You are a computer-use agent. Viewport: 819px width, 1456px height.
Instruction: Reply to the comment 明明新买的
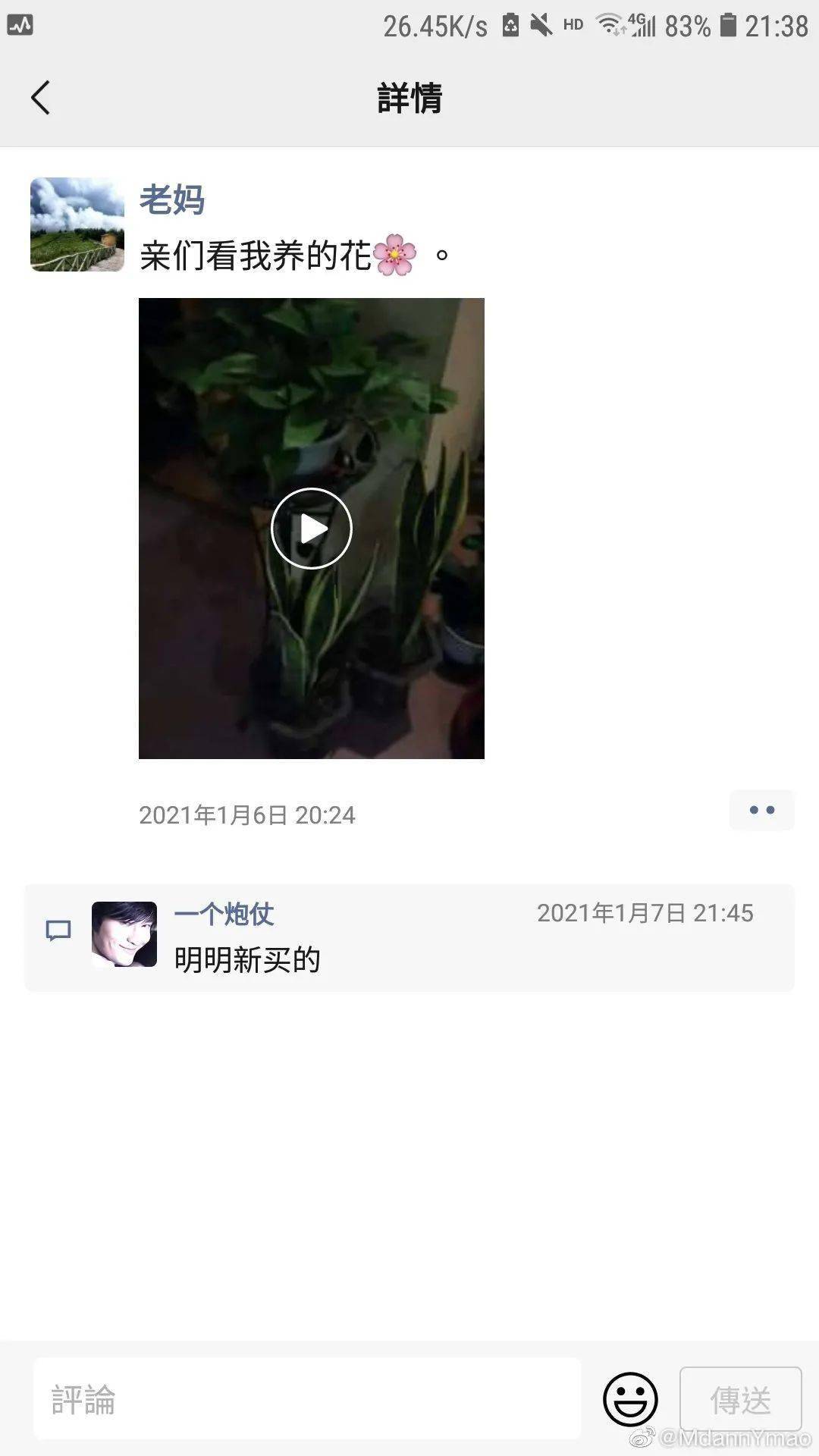247,960
